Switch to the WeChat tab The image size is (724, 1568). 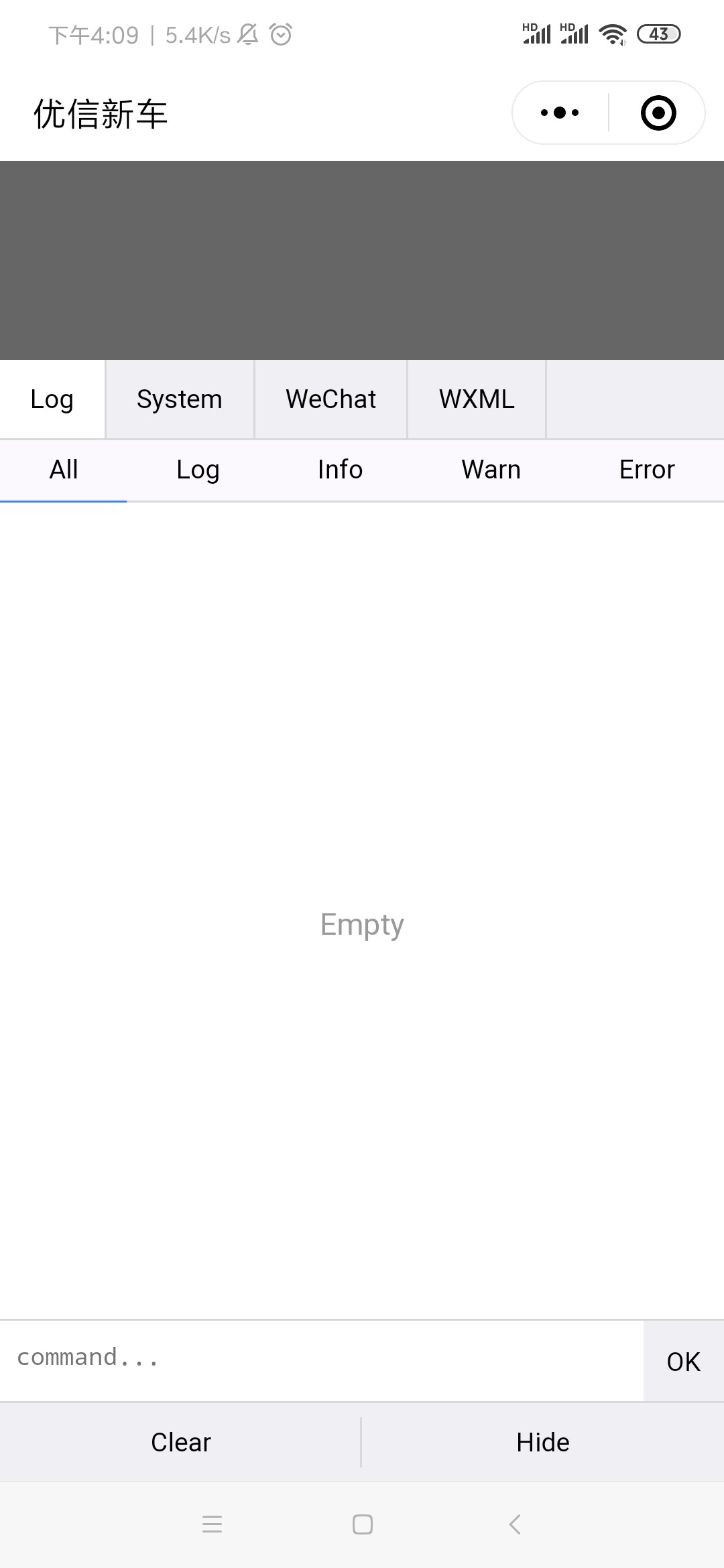coord(331,399)
